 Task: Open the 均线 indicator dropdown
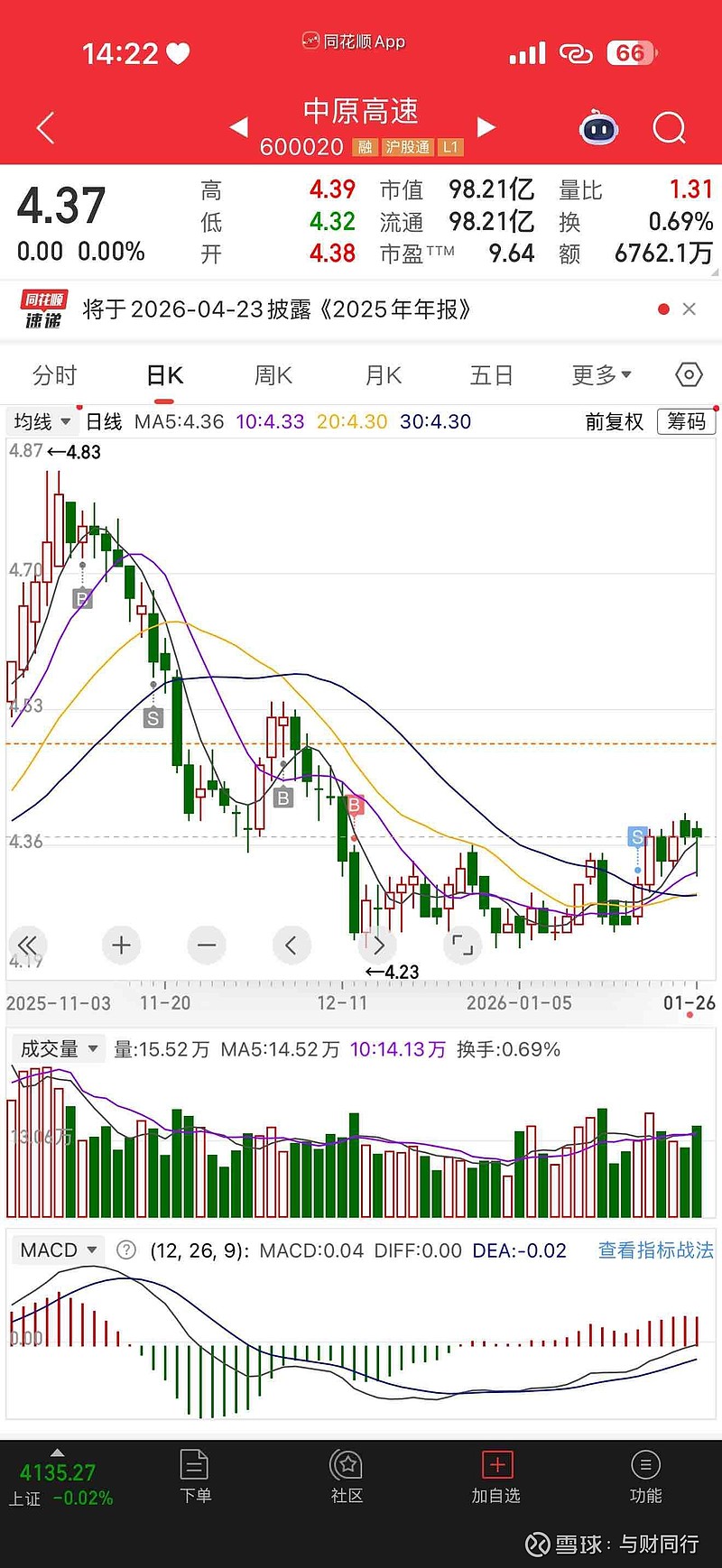(x=42, y=421)
